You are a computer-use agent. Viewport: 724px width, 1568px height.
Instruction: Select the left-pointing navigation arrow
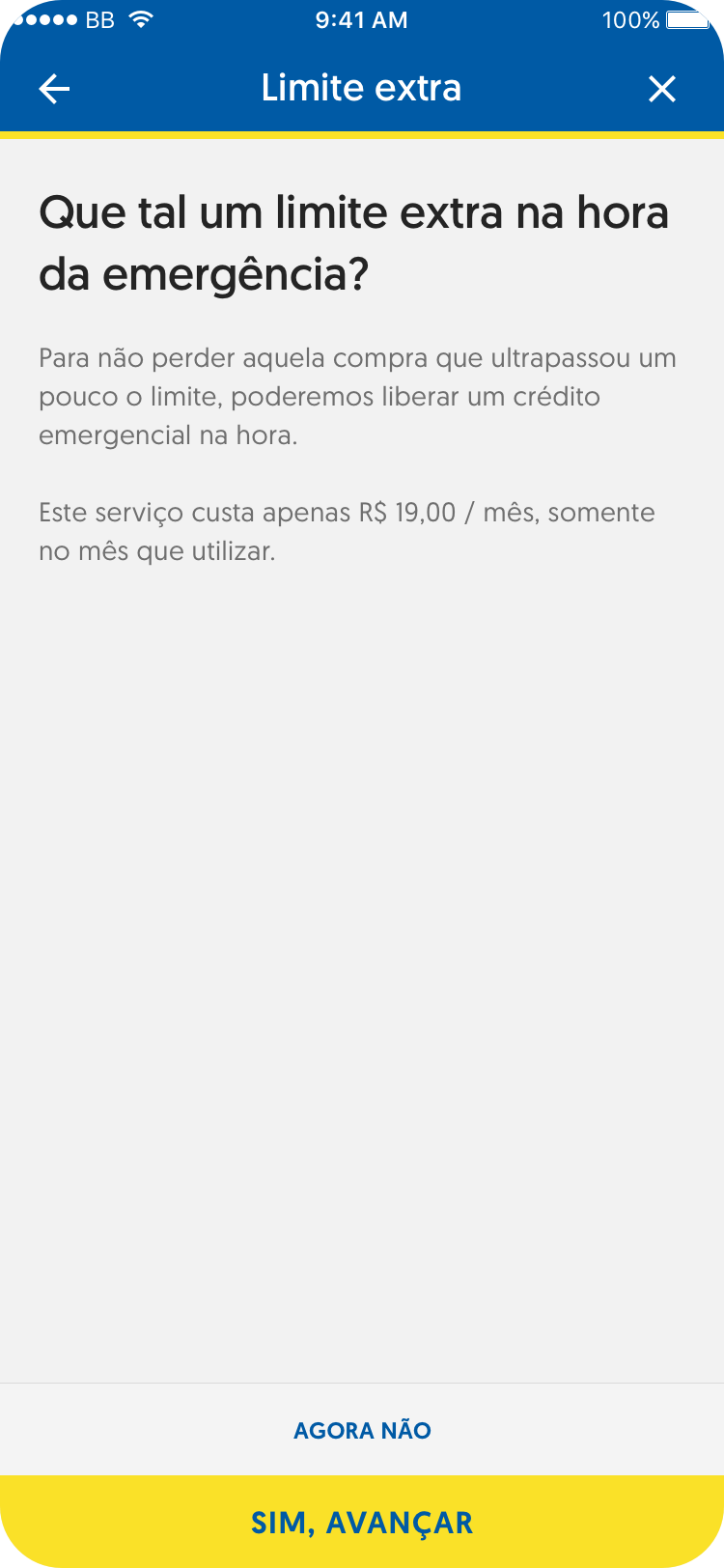tap(55, 88)
